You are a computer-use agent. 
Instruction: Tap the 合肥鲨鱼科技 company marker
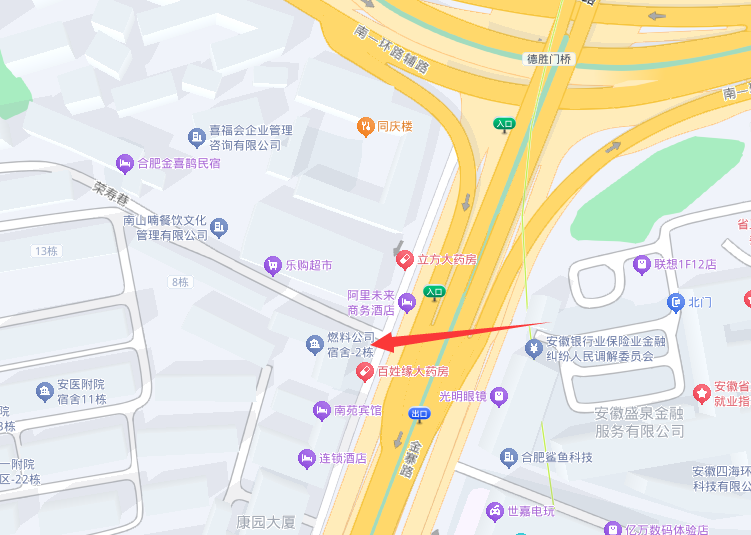(509, 457)
